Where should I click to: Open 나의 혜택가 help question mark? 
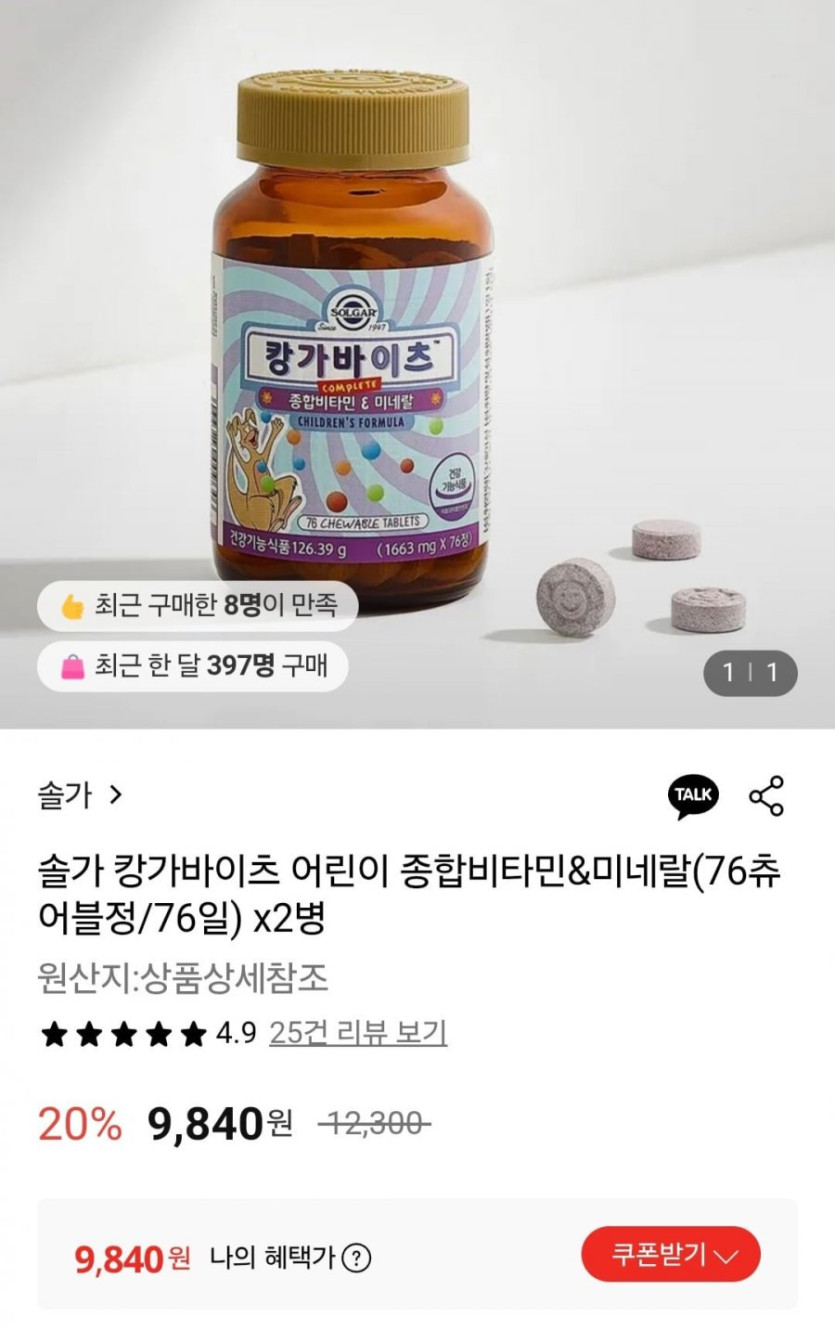[356, 1258]
